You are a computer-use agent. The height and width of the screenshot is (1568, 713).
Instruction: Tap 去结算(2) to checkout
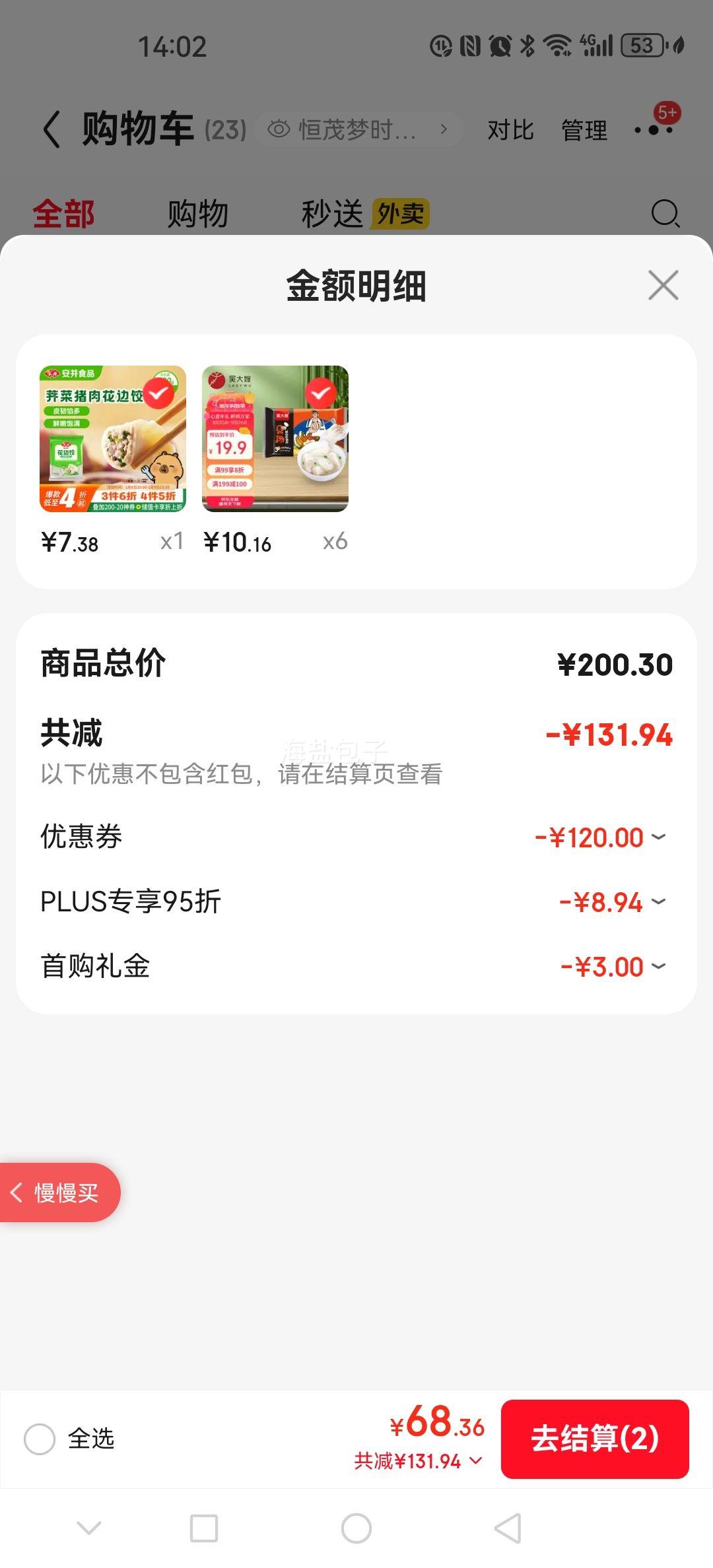coord(595,1440)
